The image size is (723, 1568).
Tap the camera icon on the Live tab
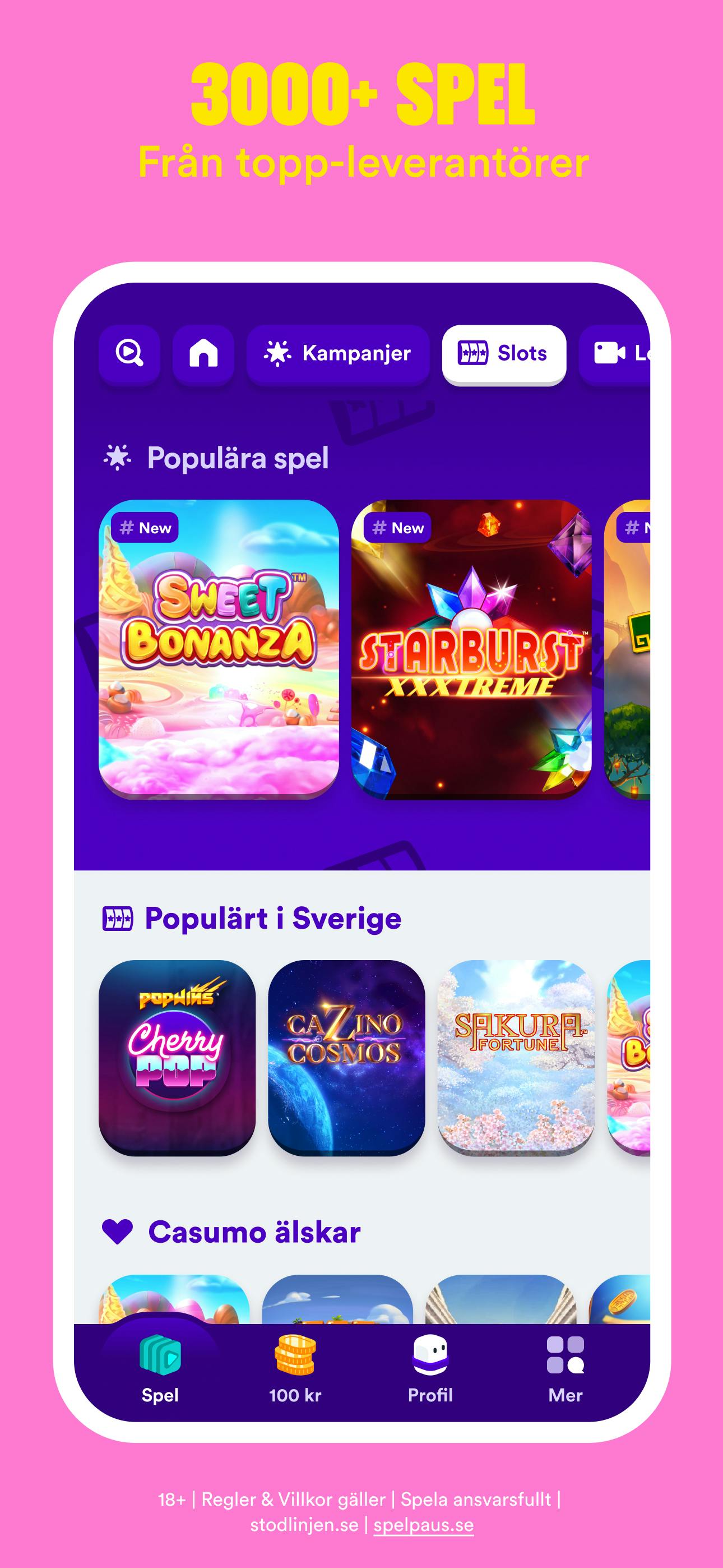(610, 352)
